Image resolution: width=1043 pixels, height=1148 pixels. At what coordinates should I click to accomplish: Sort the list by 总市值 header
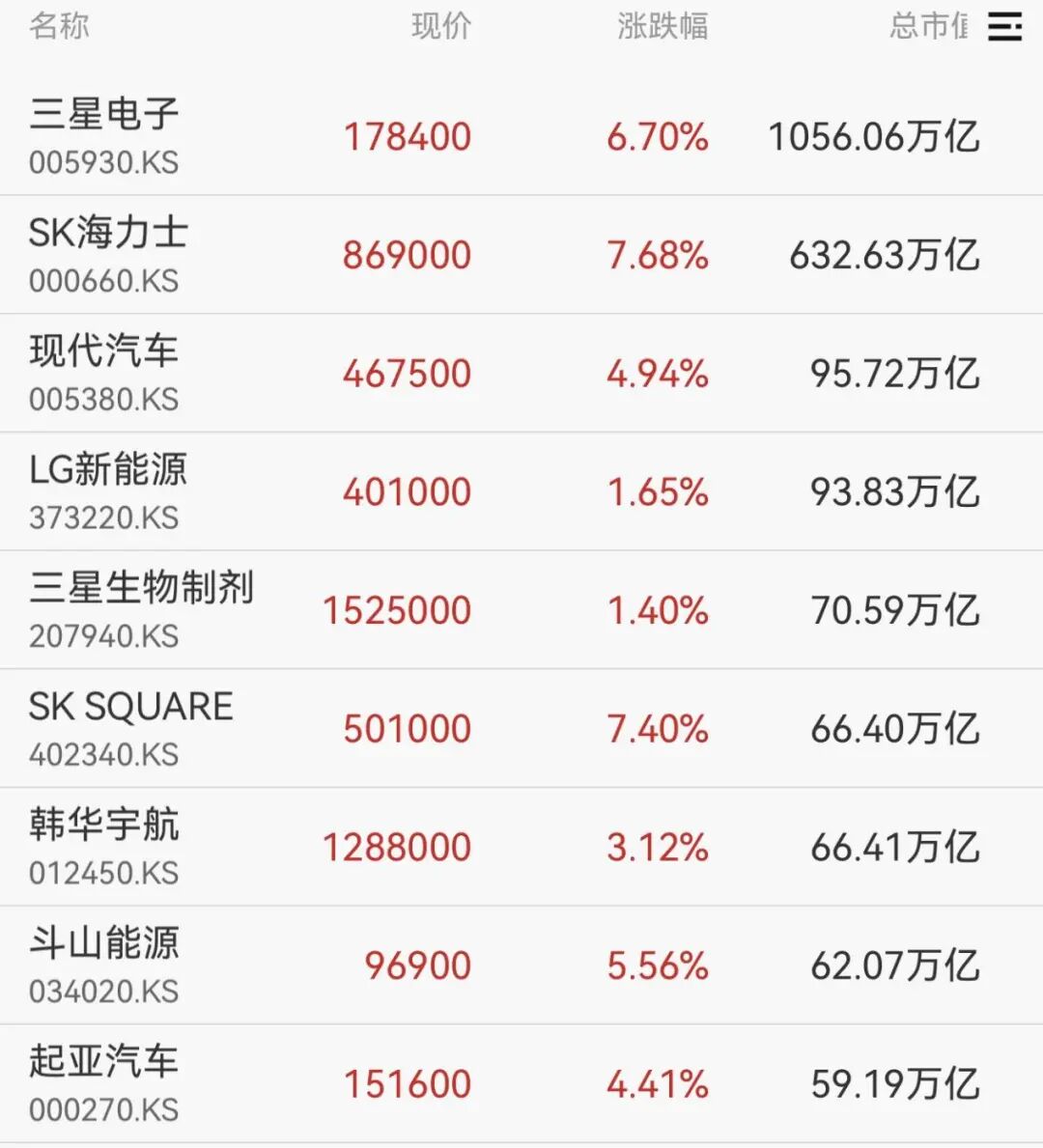tap(928, 26)
